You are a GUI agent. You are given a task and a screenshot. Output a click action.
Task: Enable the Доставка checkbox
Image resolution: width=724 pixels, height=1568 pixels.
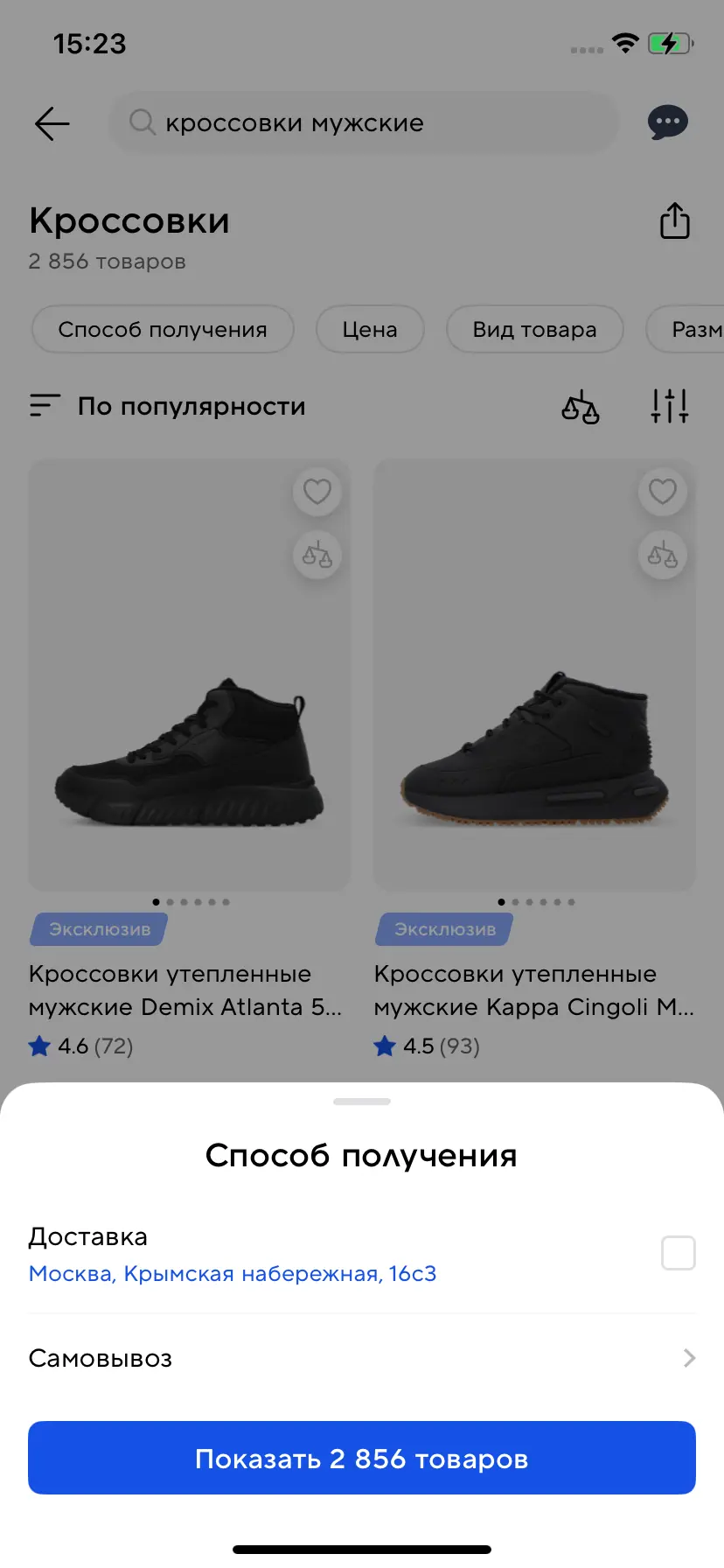tap(678, 1253)
